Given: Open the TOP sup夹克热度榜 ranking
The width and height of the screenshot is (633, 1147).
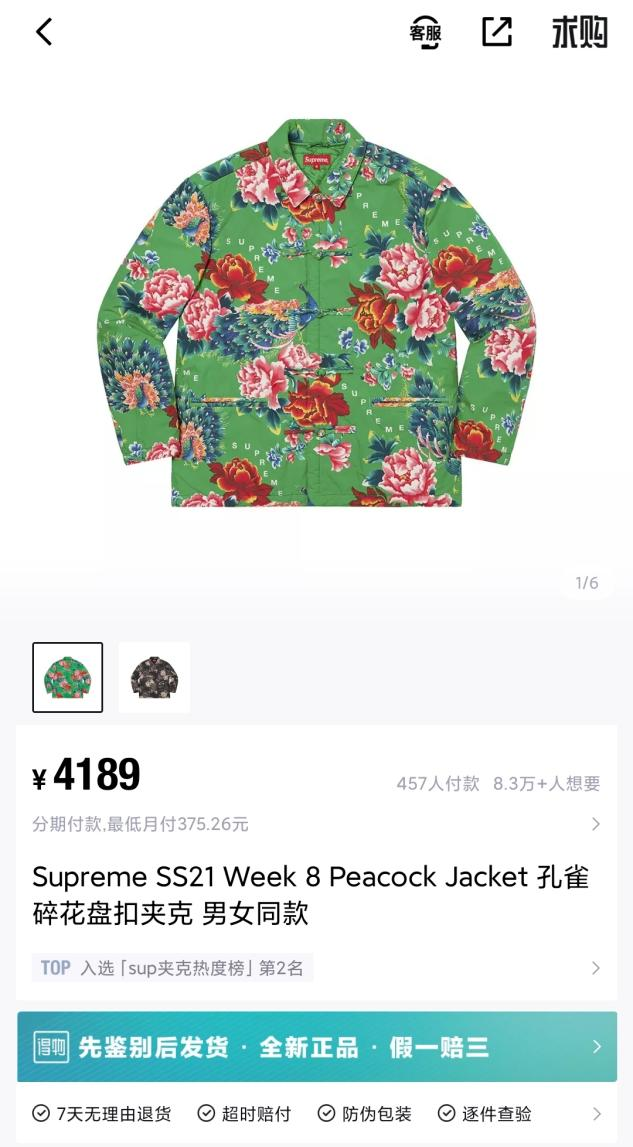Looking at the screenshot, I should 316,968.
